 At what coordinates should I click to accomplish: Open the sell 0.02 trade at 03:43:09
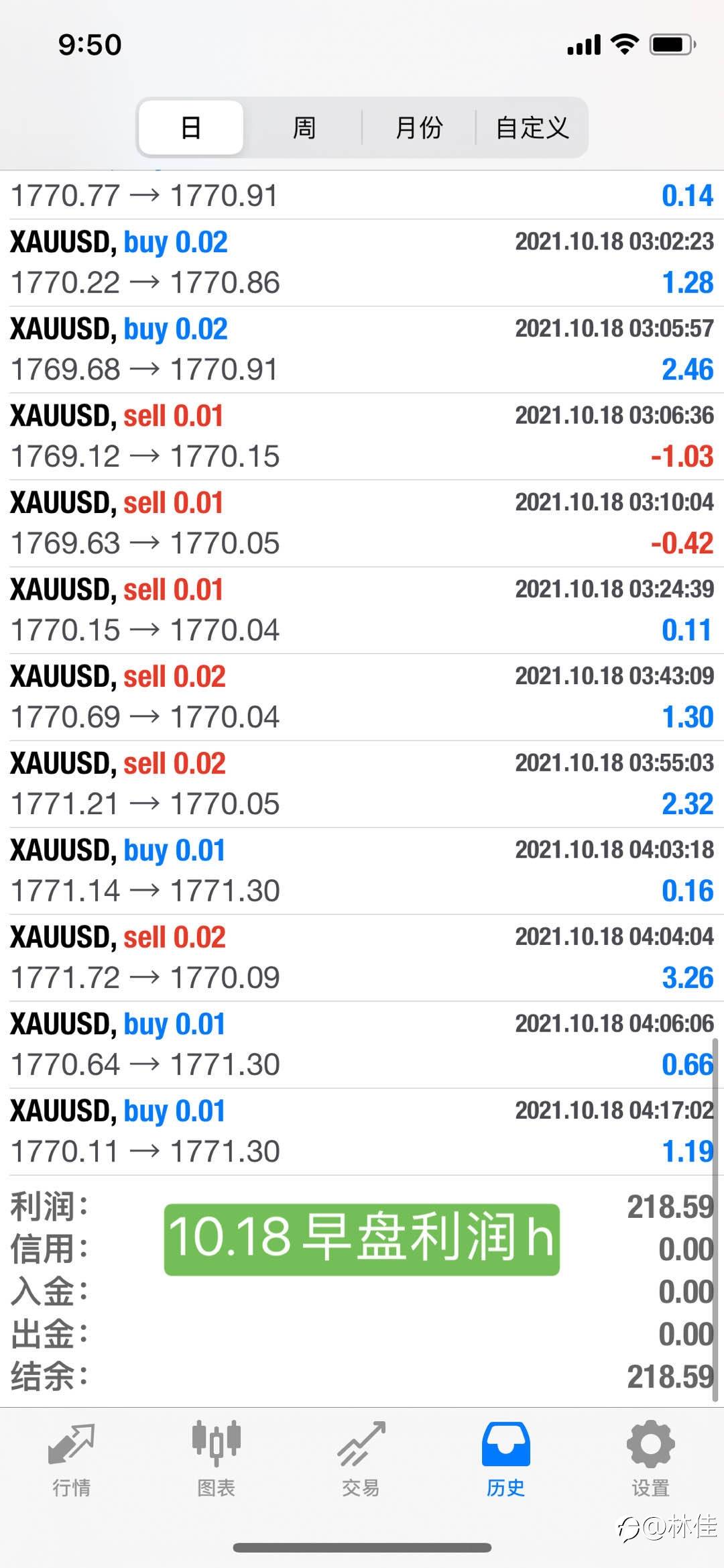[x=362, y=697]
